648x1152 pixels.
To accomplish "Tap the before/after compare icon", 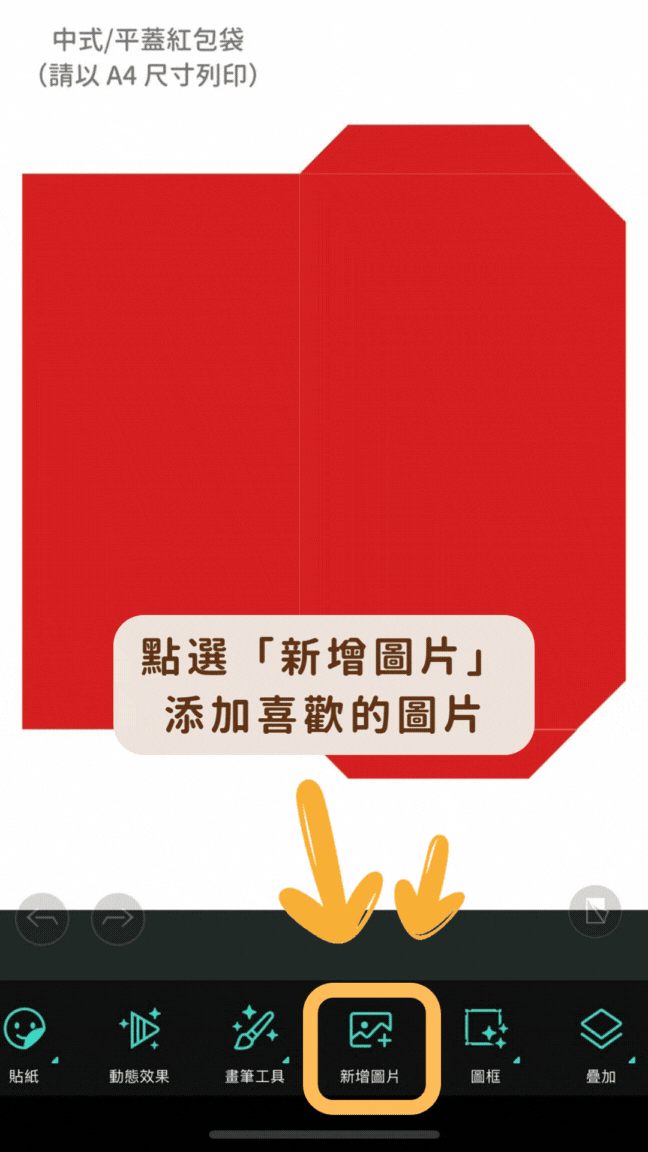I will pyautogui.click(x=595, y=911).
